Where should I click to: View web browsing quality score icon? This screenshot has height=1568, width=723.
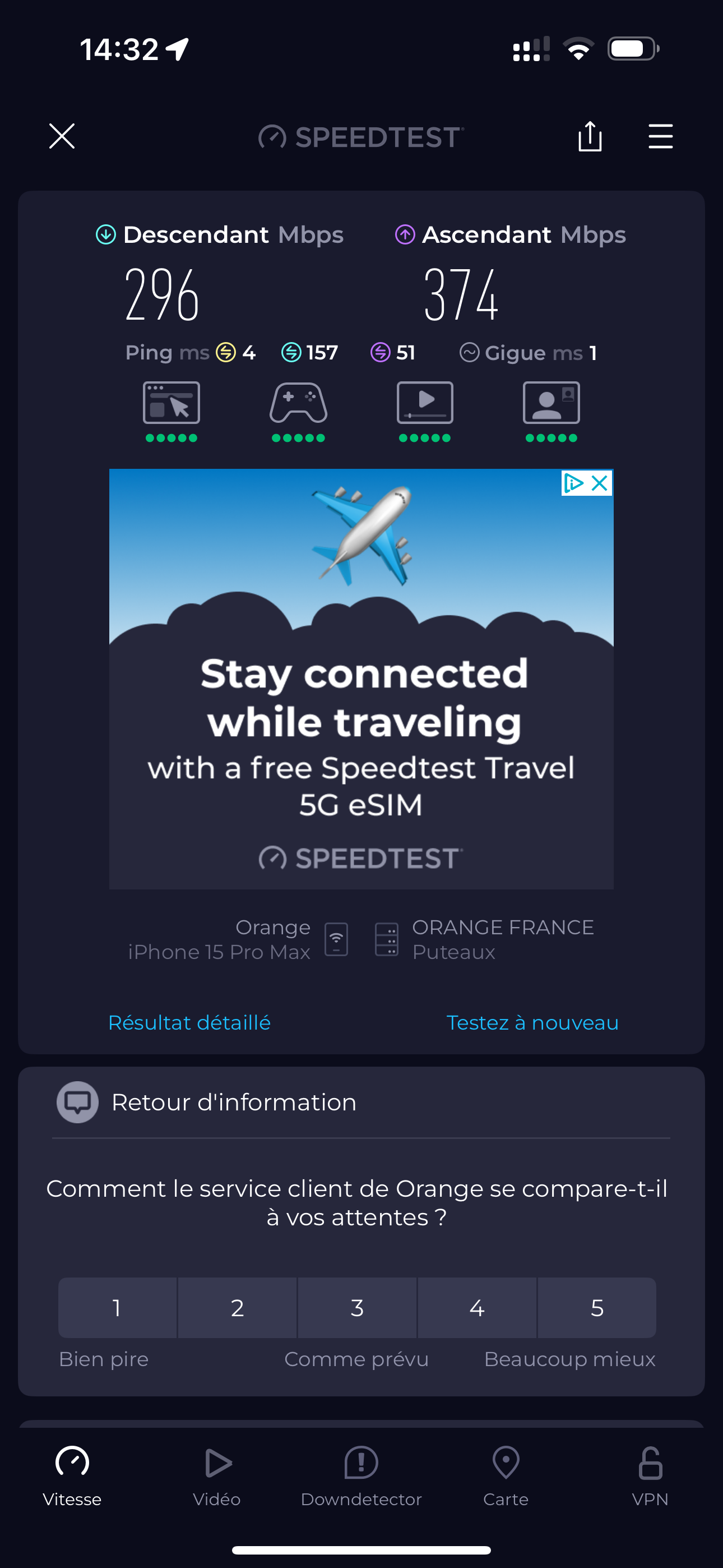click(171, 403)
